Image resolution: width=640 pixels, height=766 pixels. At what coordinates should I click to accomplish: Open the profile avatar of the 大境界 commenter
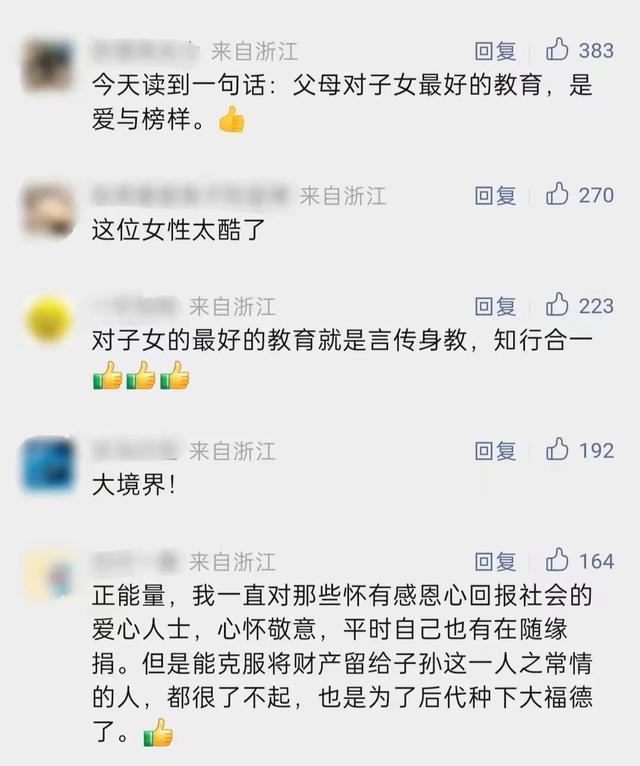(x=49, y=466)
